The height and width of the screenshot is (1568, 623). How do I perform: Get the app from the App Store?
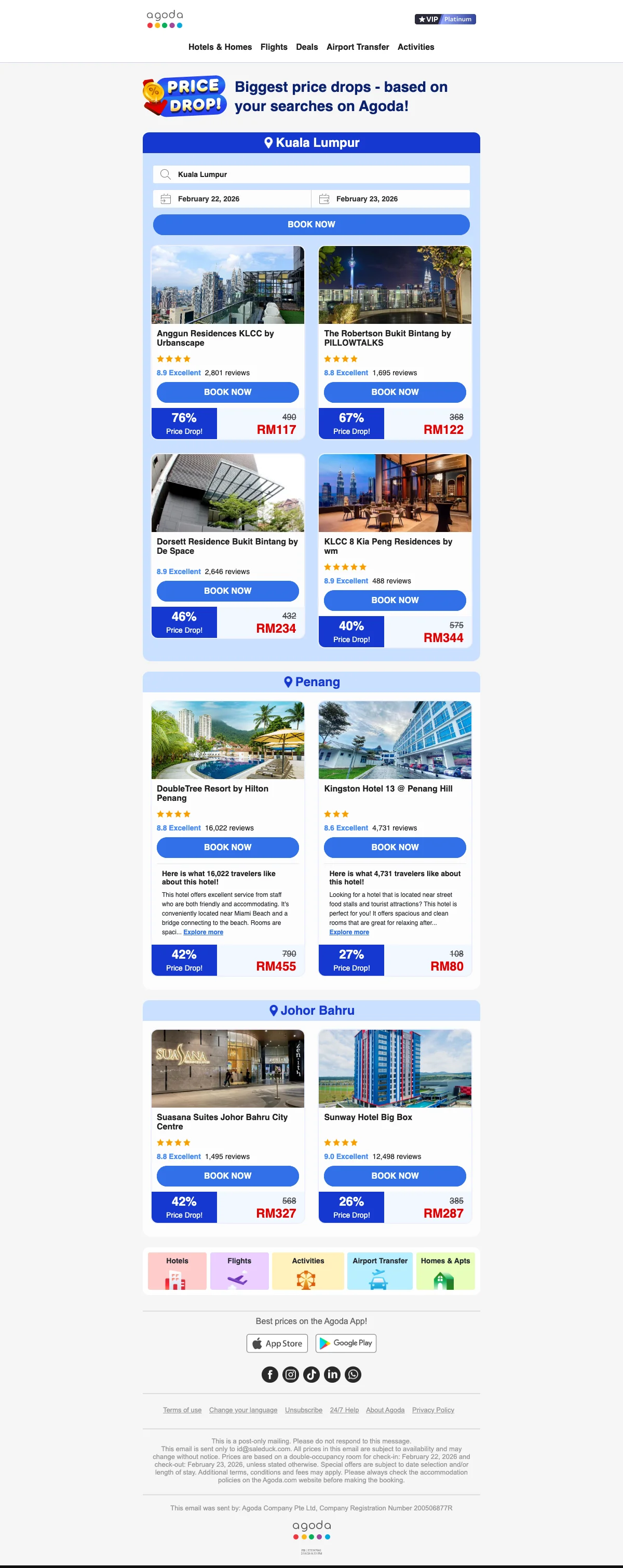pos(277,1343)
